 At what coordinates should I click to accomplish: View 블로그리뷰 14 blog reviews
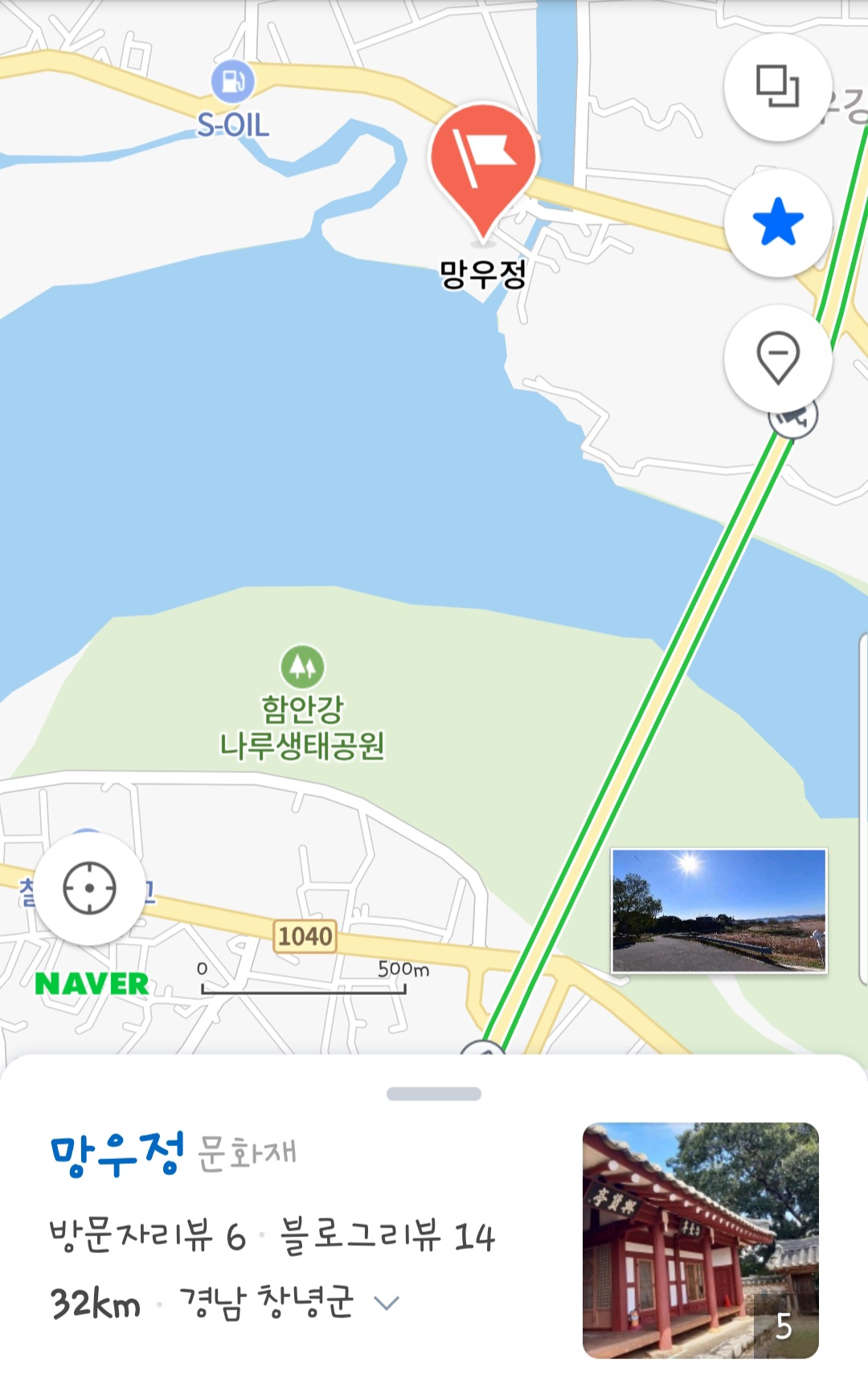tap(387, 1235)
